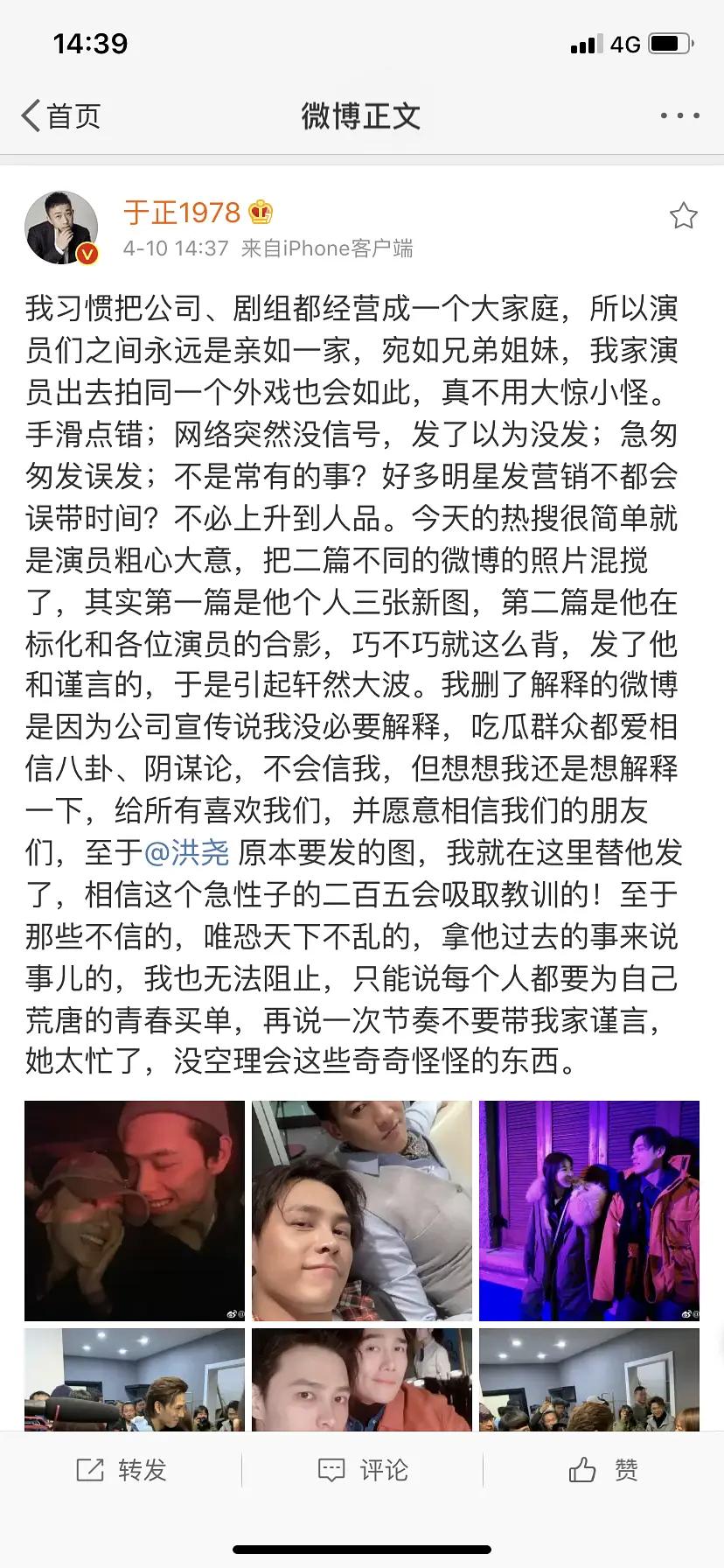View the two-men selfie with orange jacket

pos(362,1379)
